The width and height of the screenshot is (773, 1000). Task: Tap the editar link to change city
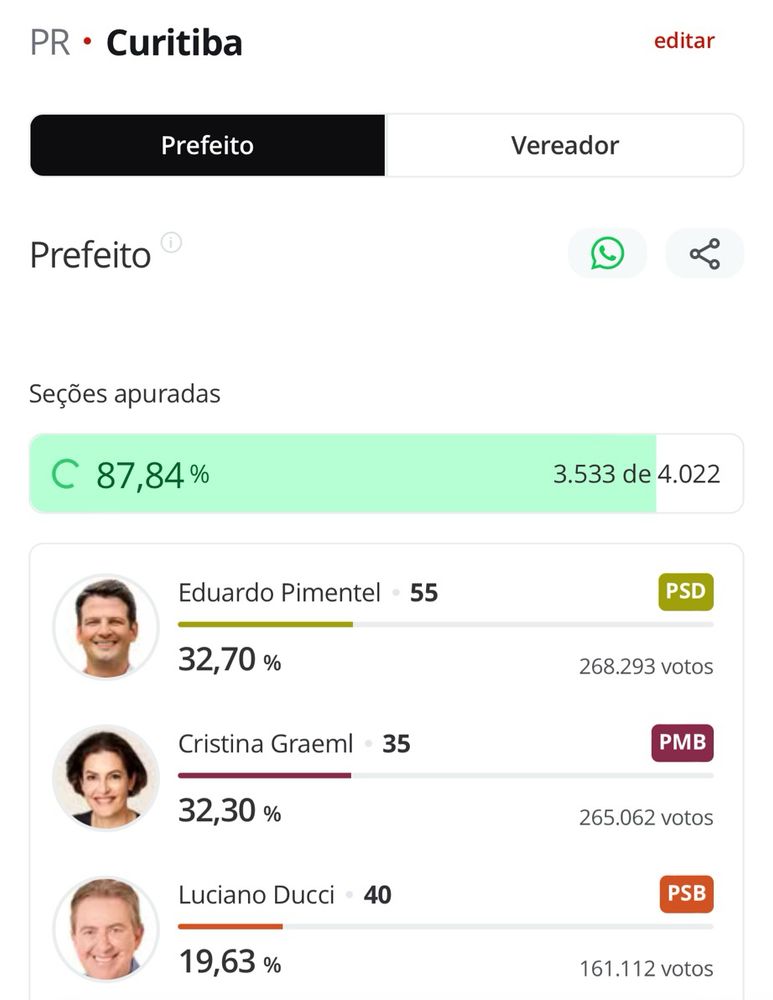click(x=684, y=41)
